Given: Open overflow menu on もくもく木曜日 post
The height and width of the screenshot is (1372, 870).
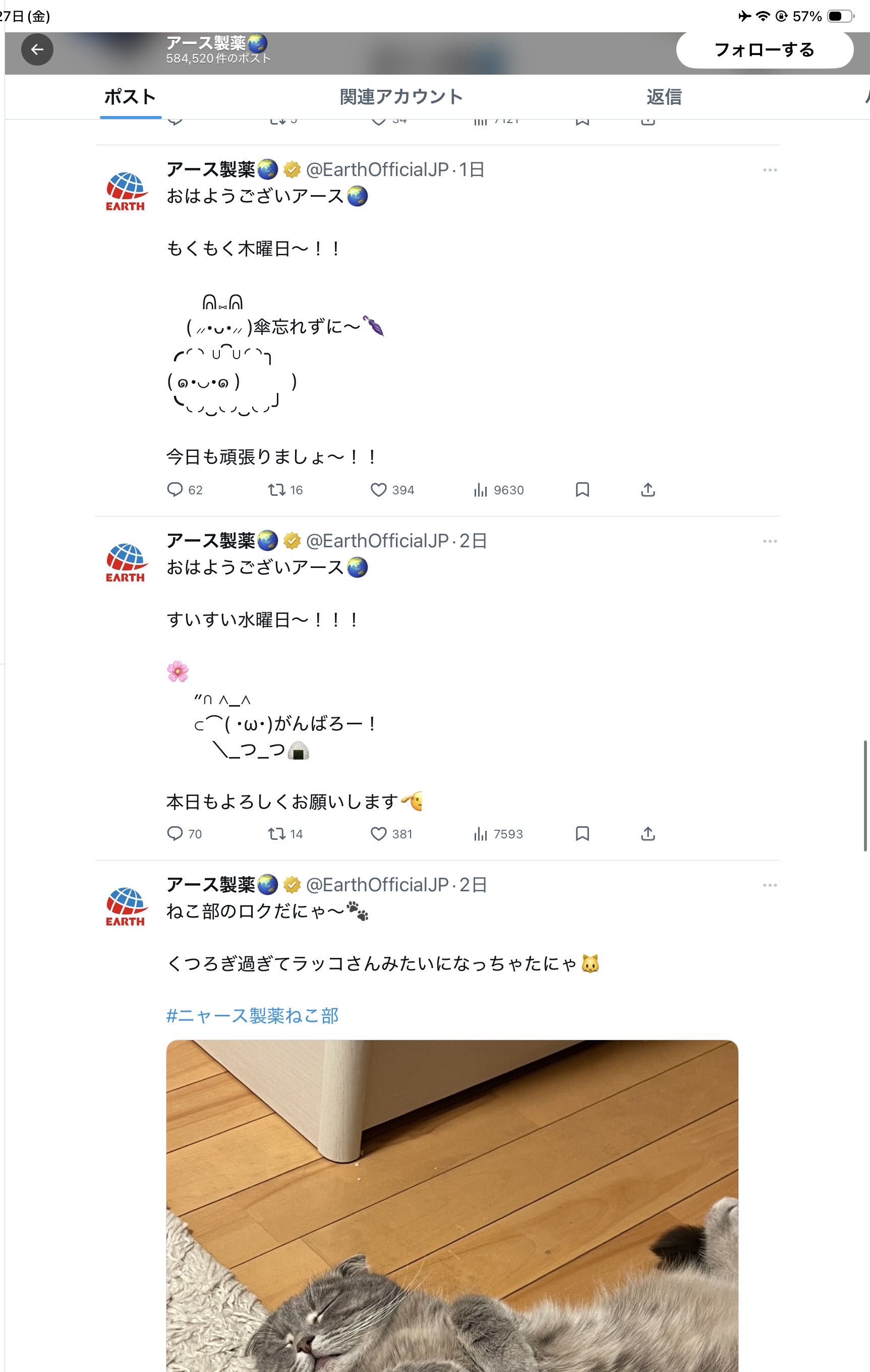Looking at the screenshot, I should (x=770, y=170).
